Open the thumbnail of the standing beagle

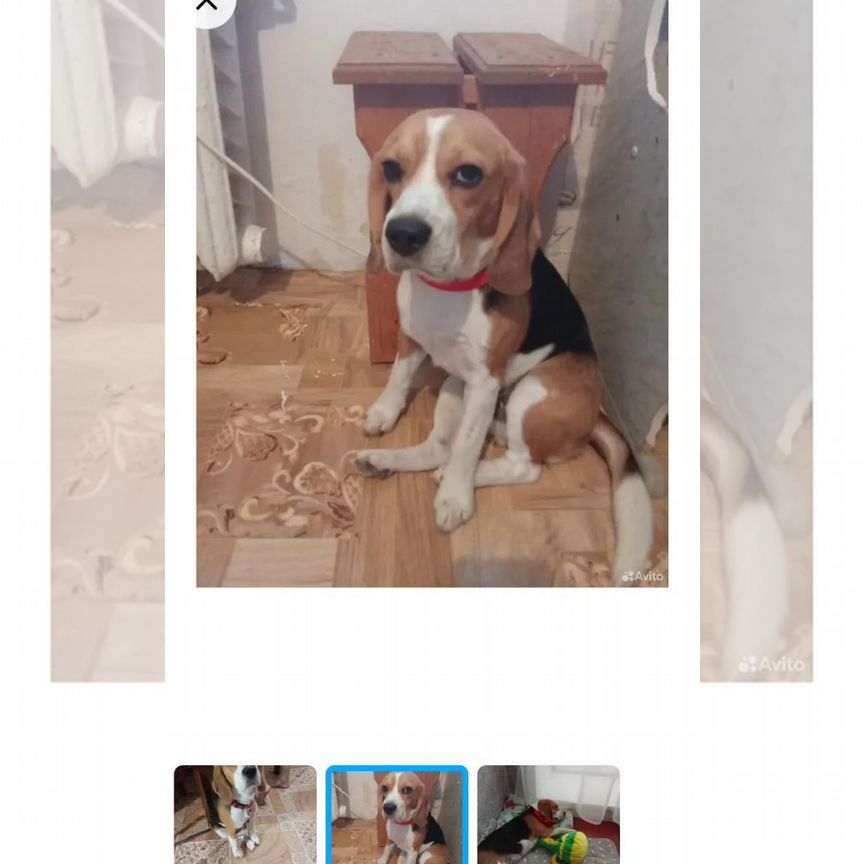coord(245,813)
